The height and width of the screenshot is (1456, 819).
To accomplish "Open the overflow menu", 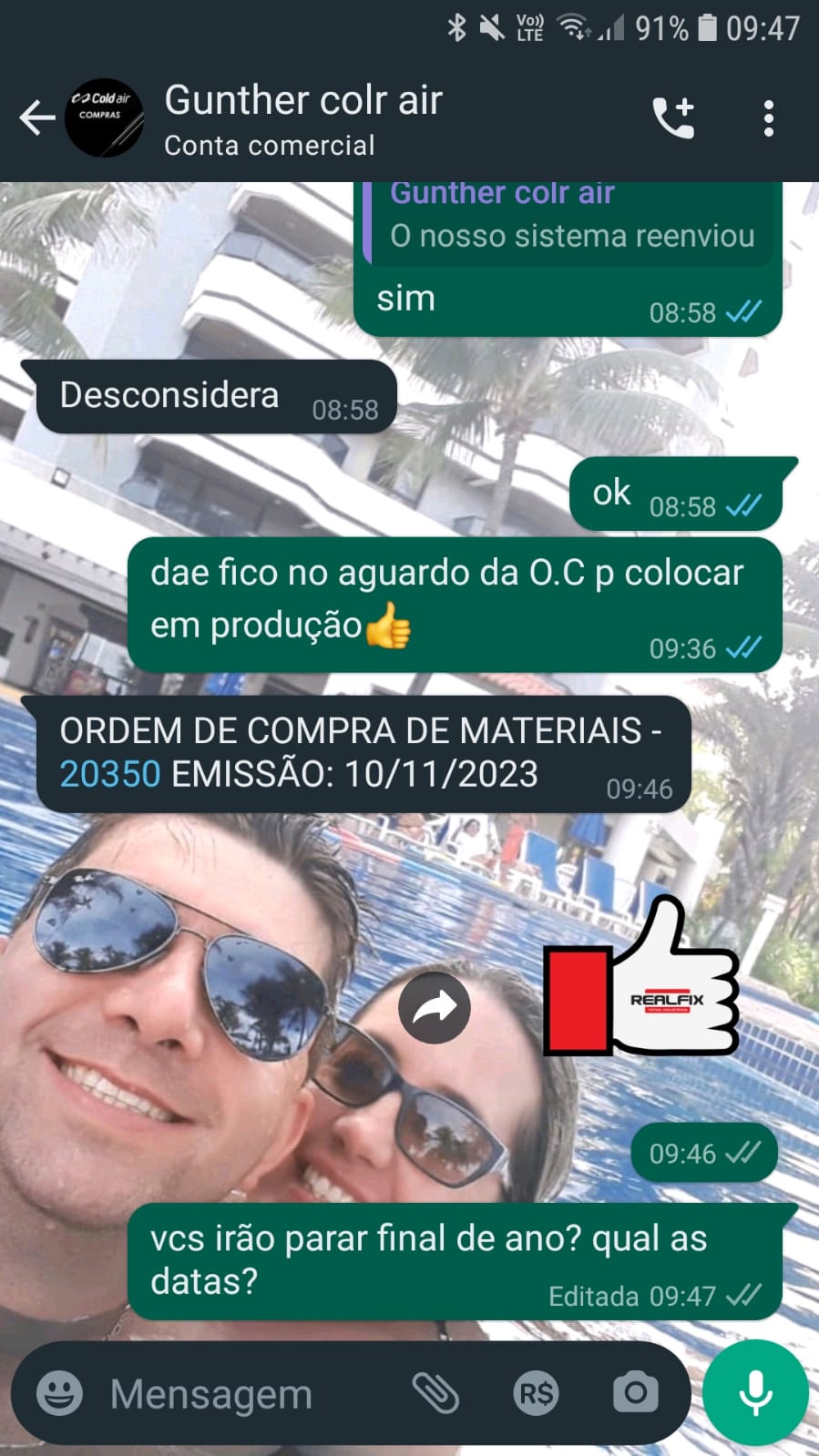I will (768, 118).
